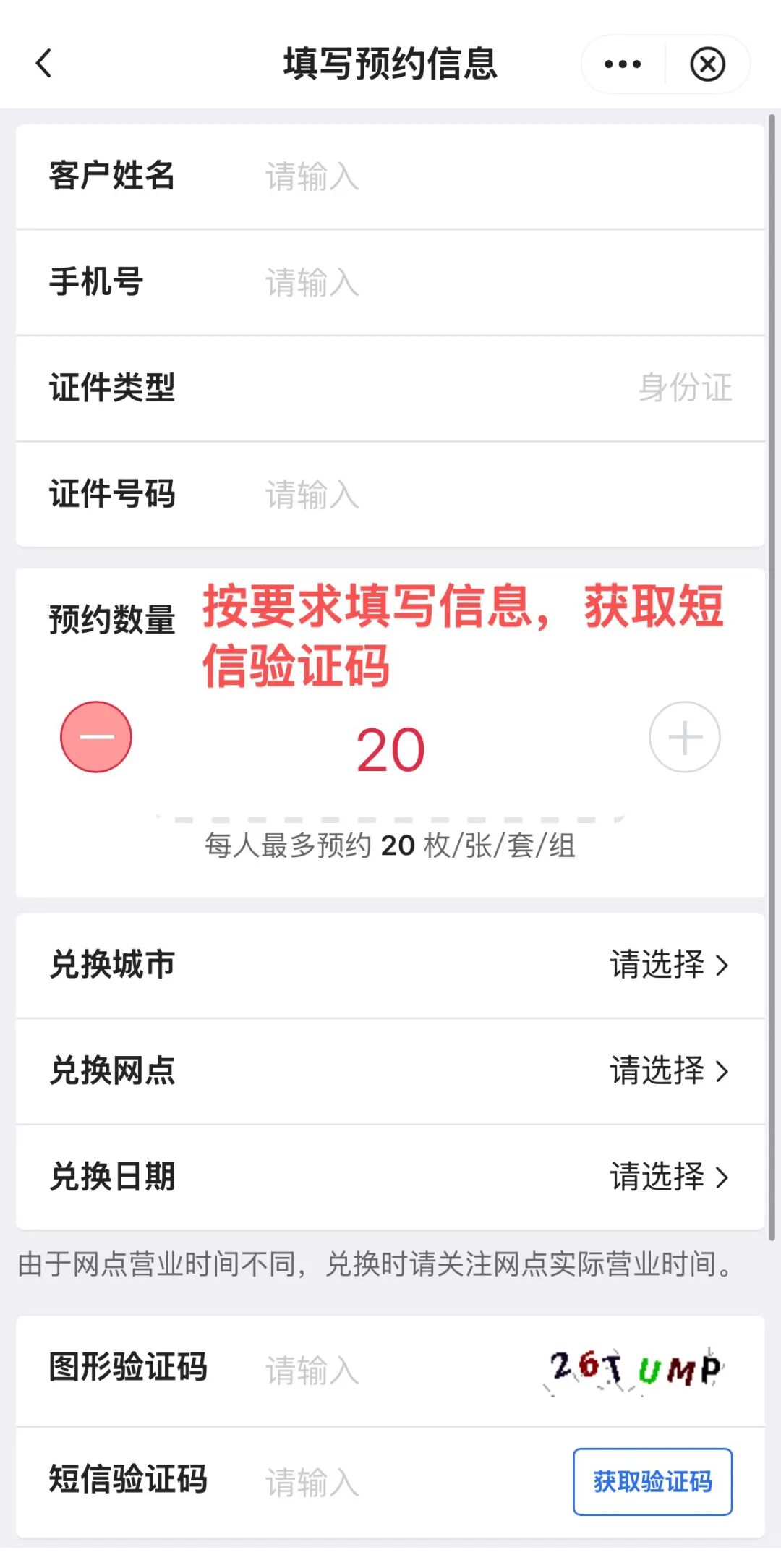The height and width of the screenshot is (1568, 781).
Task: Select an outlet under 兑换网点
Action: click(668, 1071)
